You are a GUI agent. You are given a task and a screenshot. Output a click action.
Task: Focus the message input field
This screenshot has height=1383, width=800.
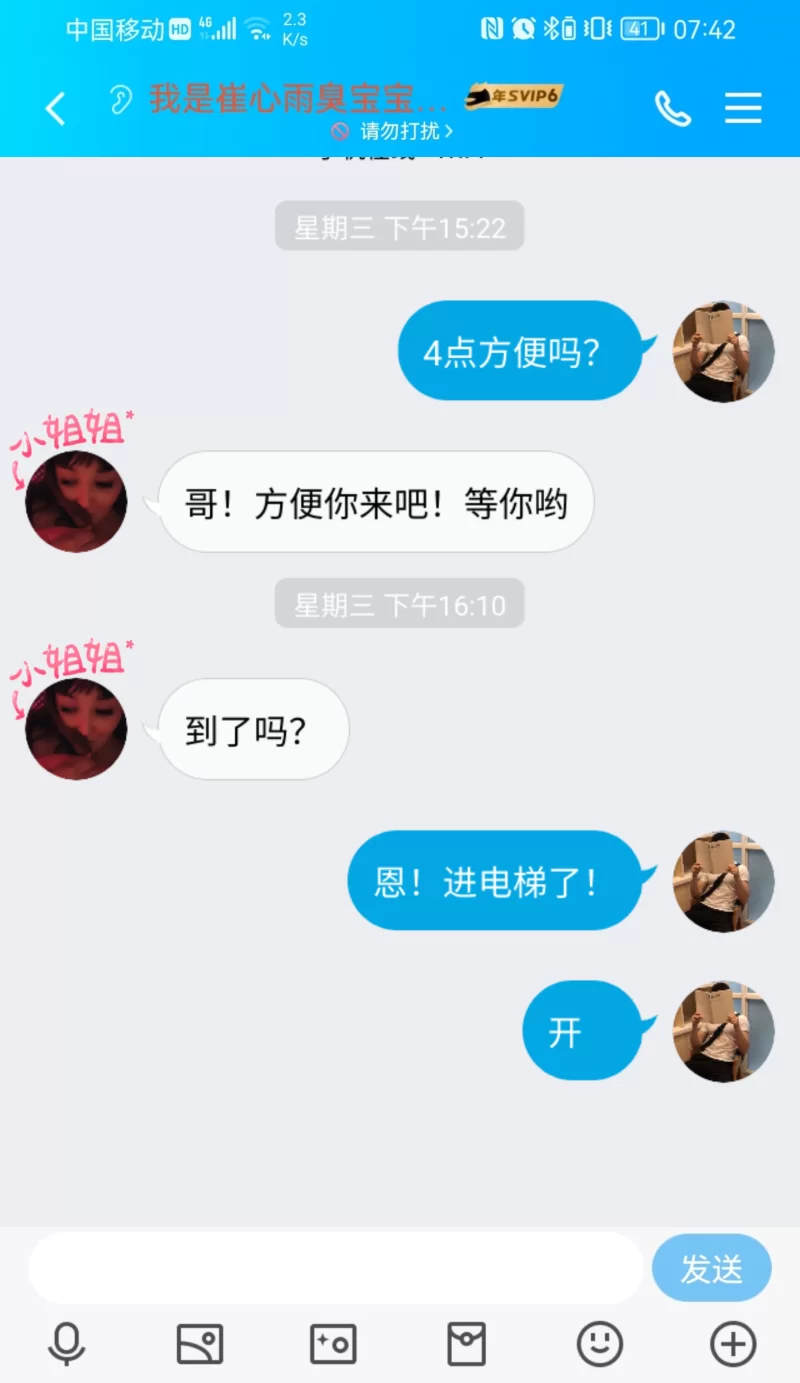(x=335, y=1268)
